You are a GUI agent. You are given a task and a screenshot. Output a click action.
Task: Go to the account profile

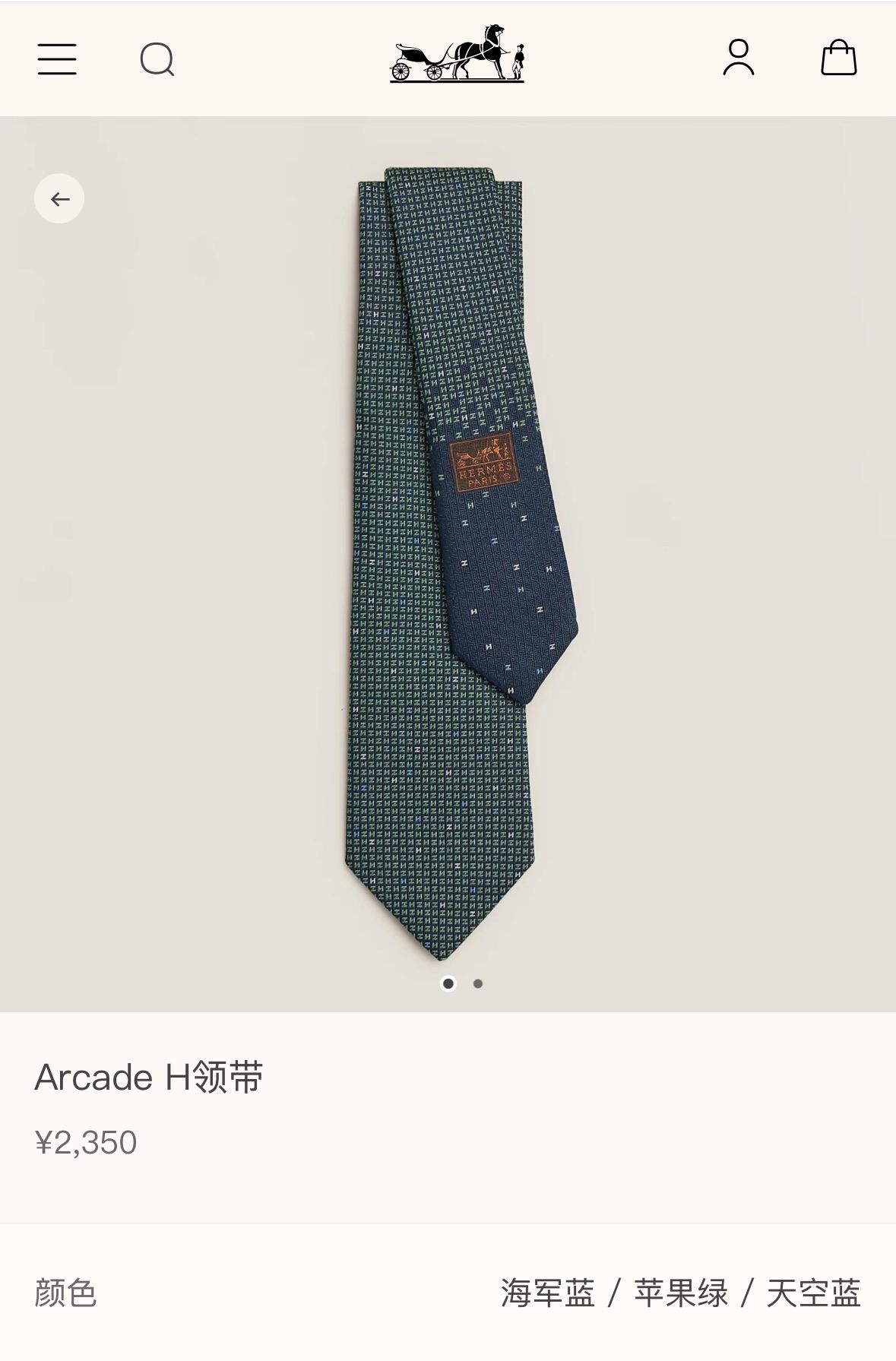pyautogui.click(x=738, y=58)
